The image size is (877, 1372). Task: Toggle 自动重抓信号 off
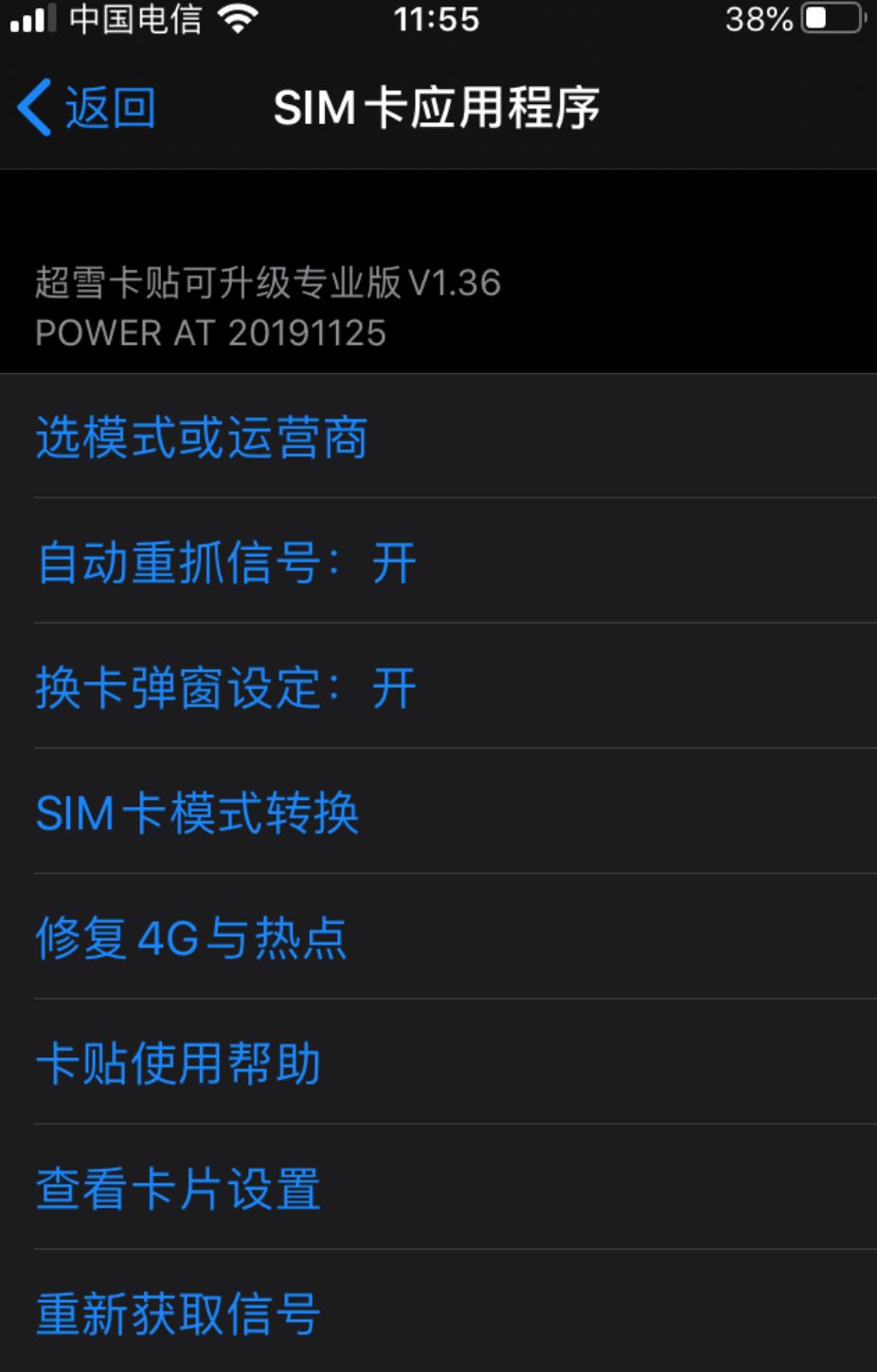(x=225, y=563)
